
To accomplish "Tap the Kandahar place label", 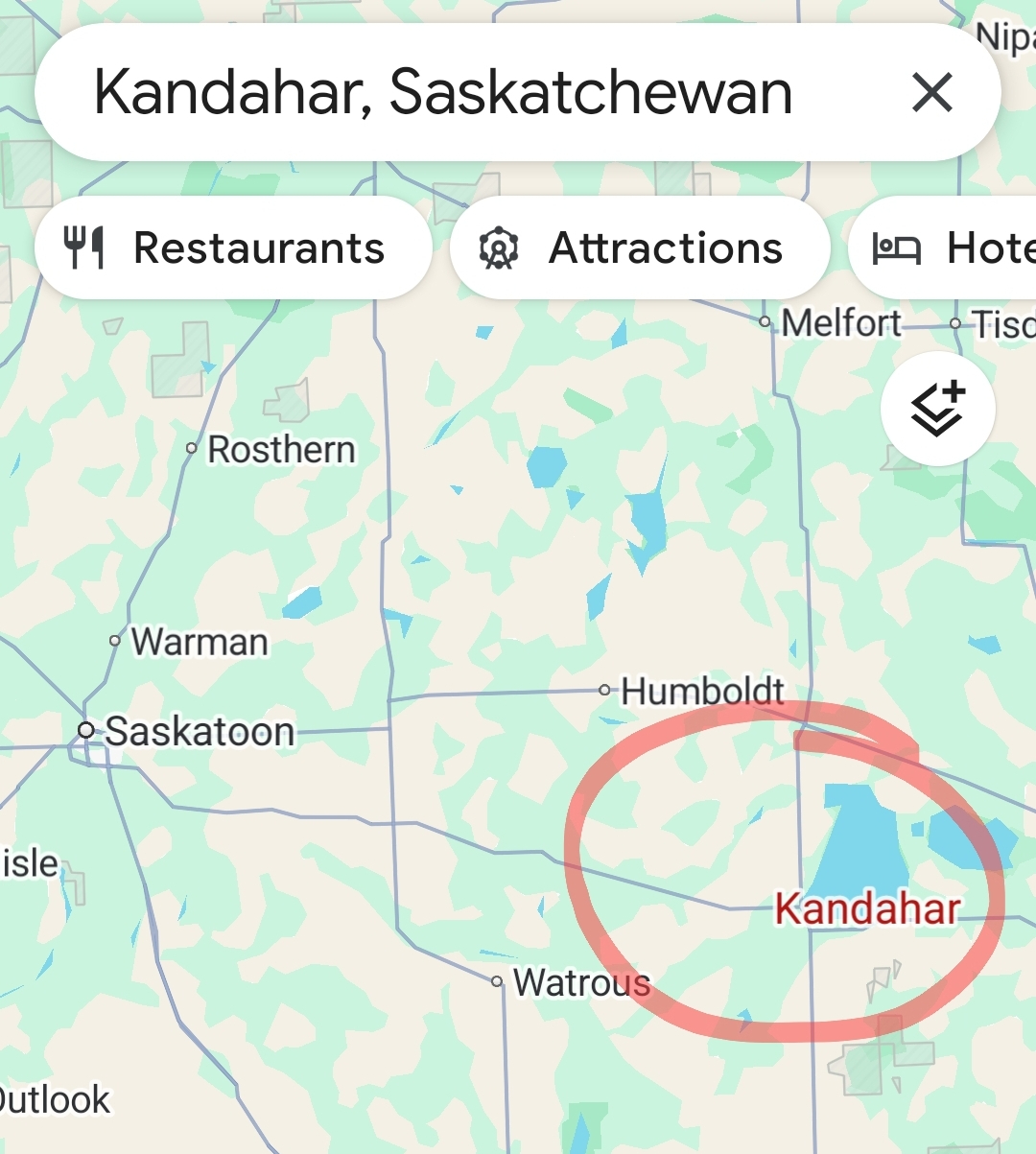I will coord(867,908).
